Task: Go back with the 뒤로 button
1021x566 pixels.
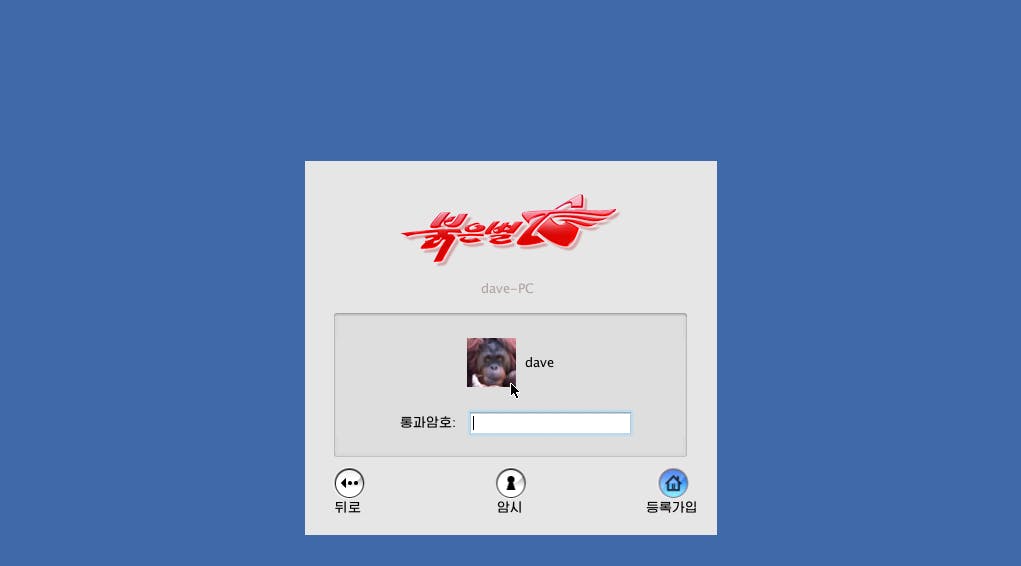Action: coord(349,484)
